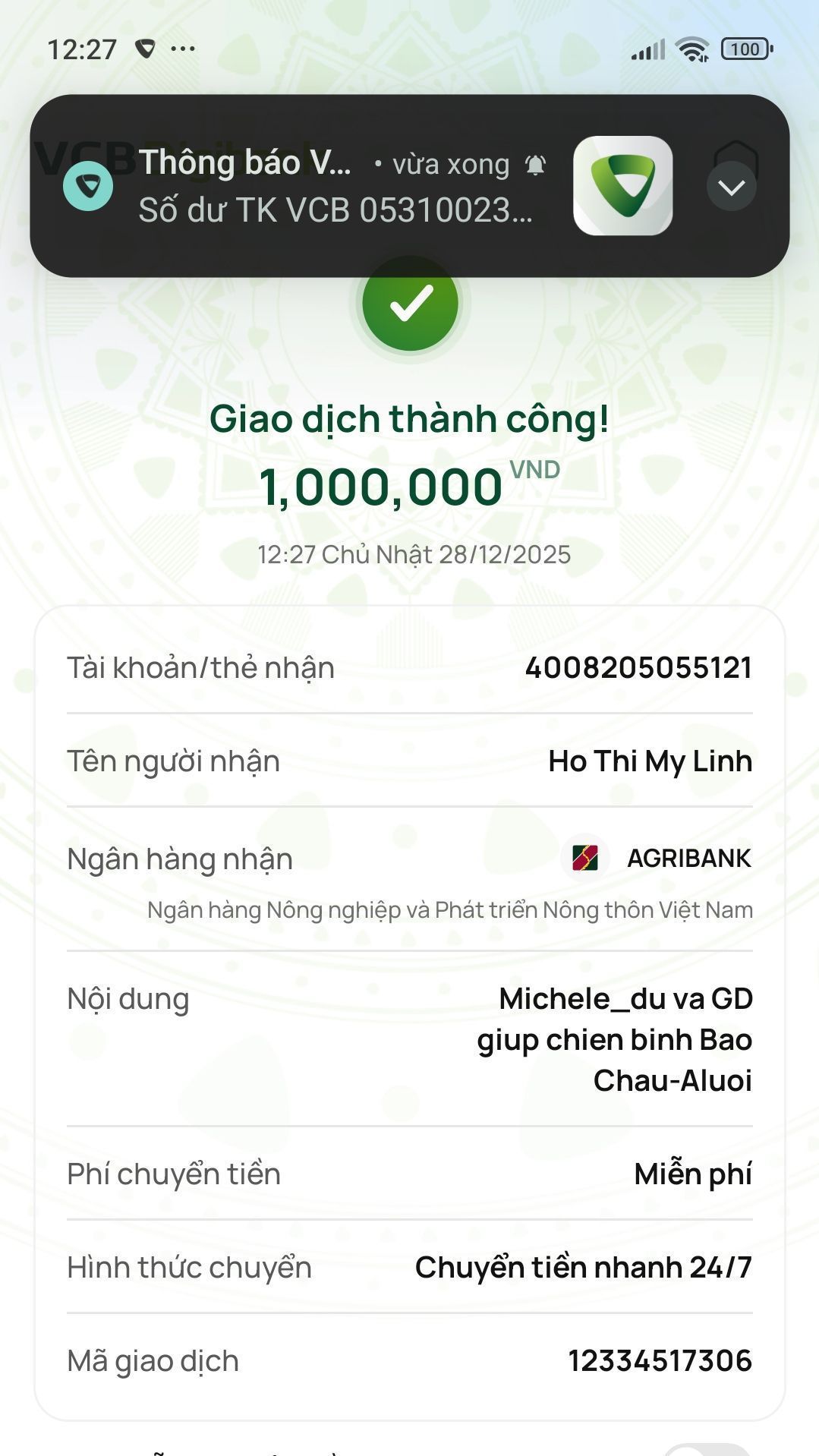Expand the notification with the chevron arrow
This screenshot has height=1456, width=819.
pyautogui.click(x=731, y=187)
